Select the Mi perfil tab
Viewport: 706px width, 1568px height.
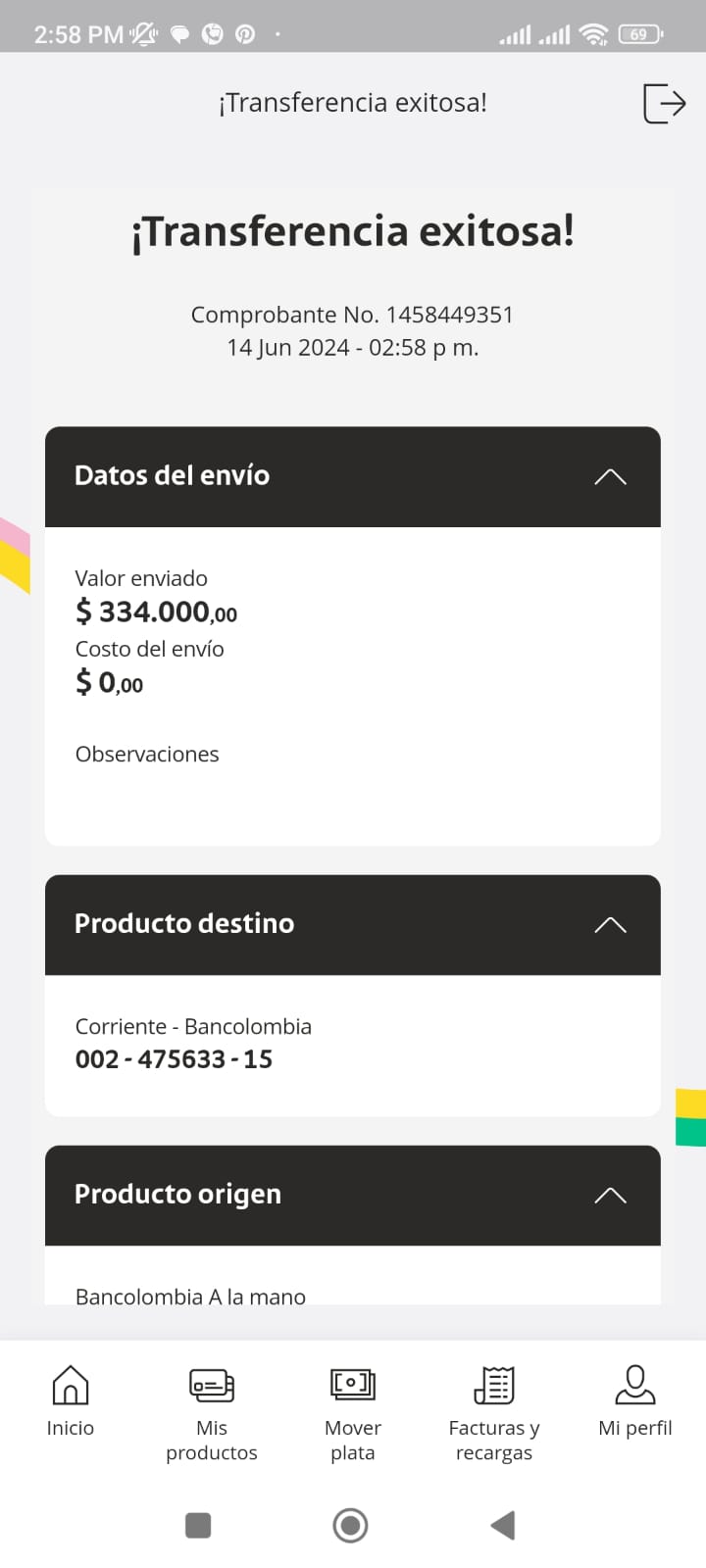(635, 1401)
